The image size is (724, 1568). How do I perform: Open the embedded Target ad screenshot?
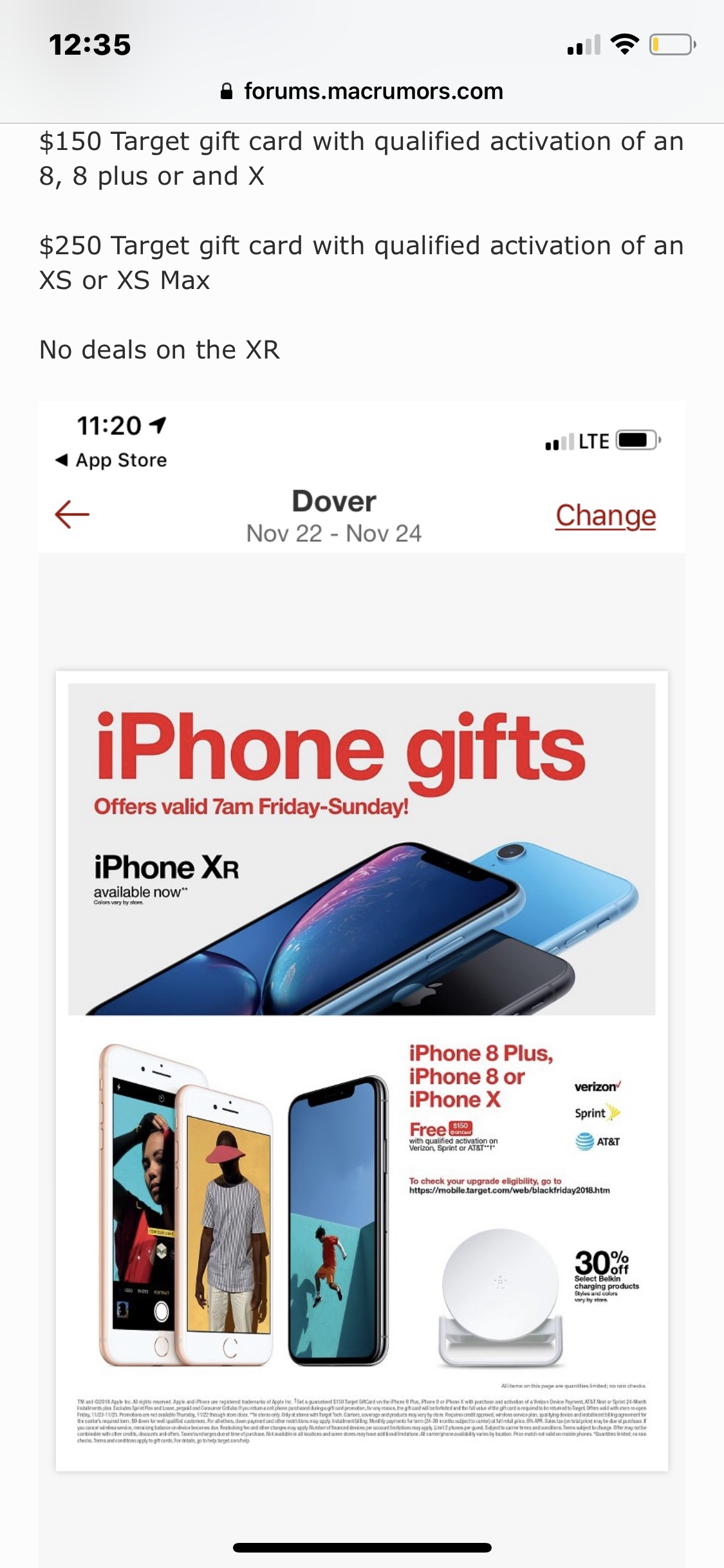[362, 984]
